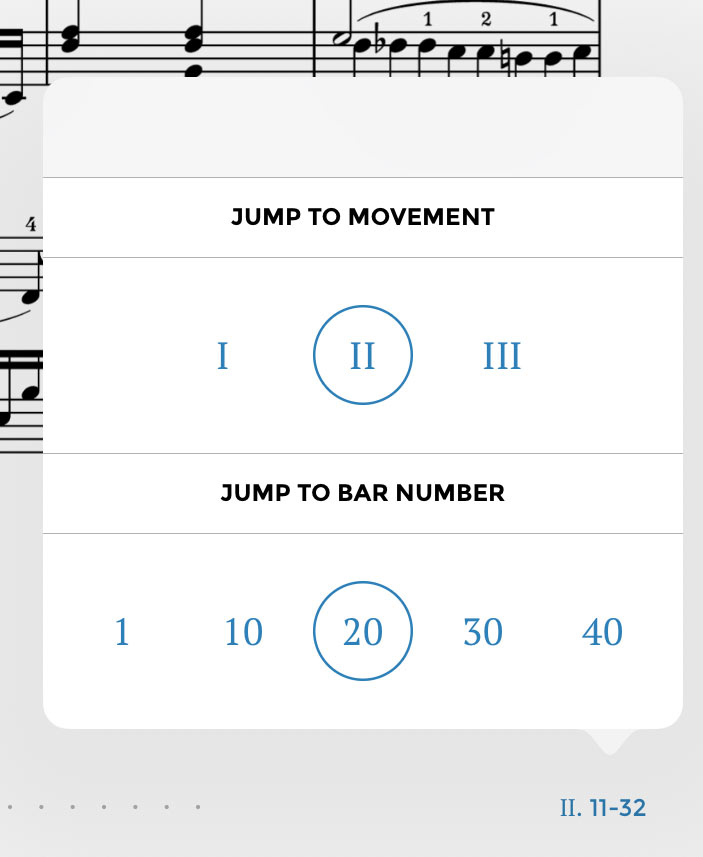Go to movement III
This screenshot has height=857, width=703.
502,356
